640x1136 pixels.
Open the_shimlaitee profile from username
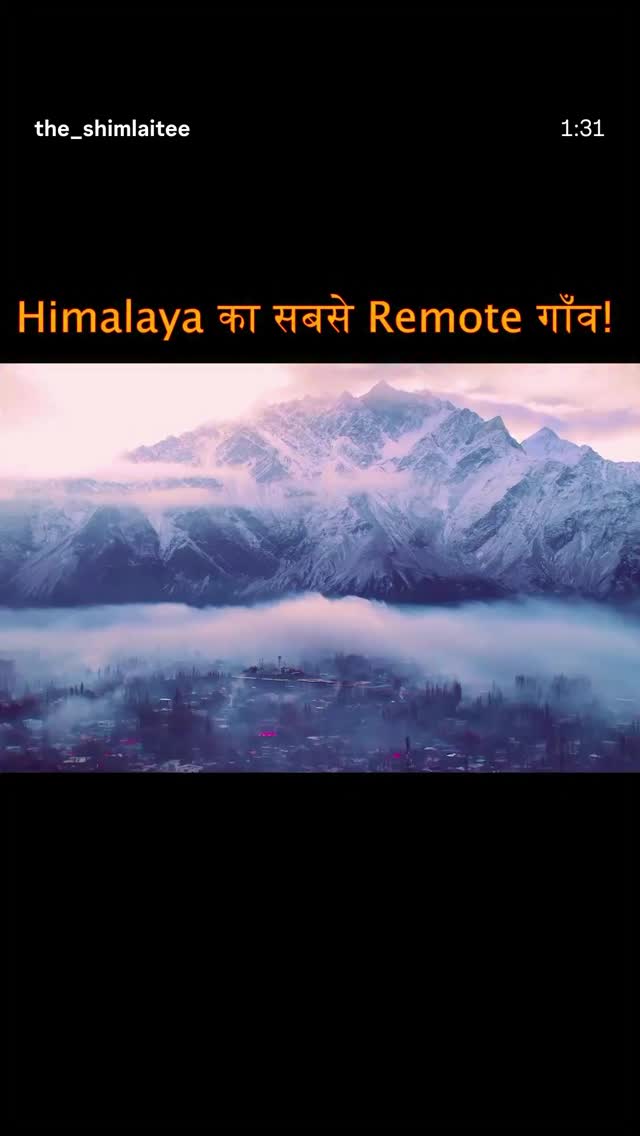[112, 129]
